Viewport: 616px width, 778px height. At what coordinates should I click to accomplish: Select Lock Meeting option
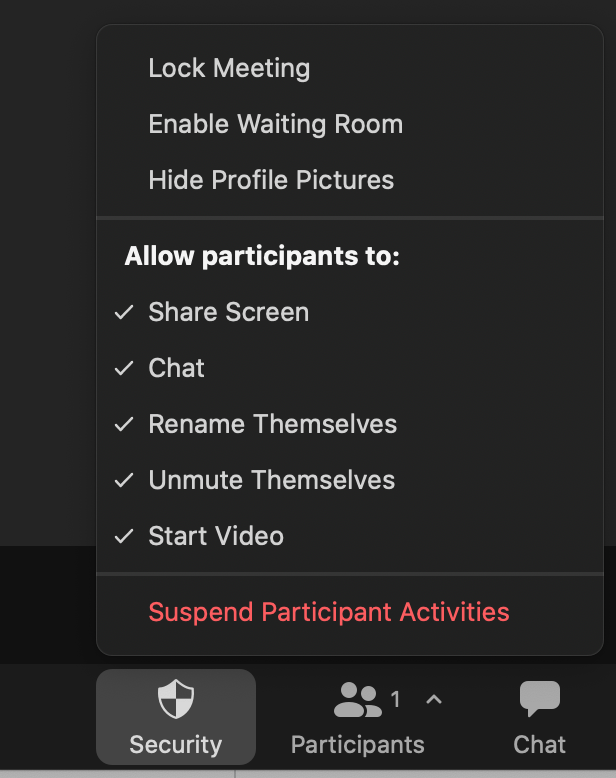coord(229,68)
